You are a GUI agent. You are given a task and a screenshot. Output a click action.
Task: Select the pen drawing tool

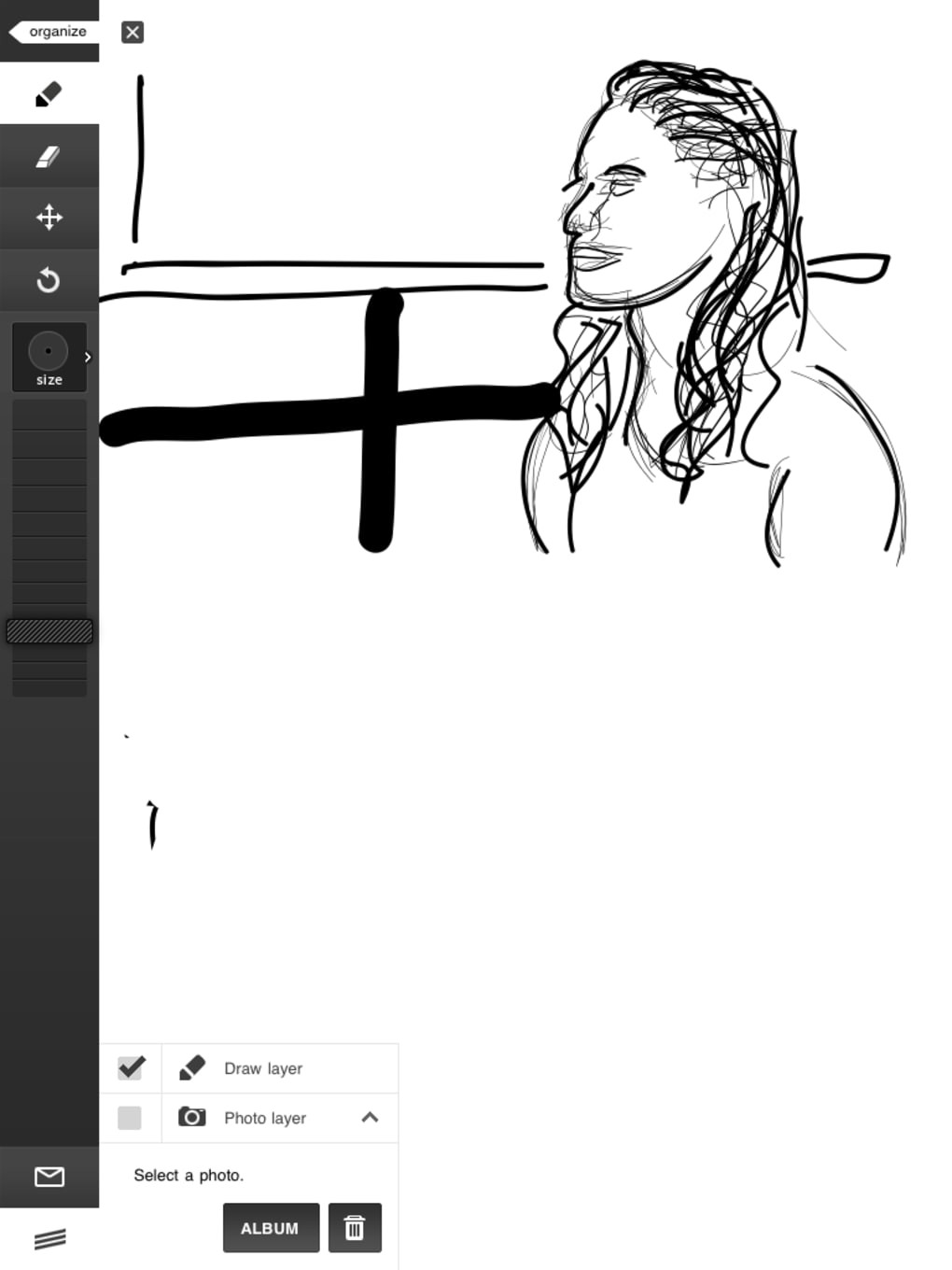click(x=49, y=94)
